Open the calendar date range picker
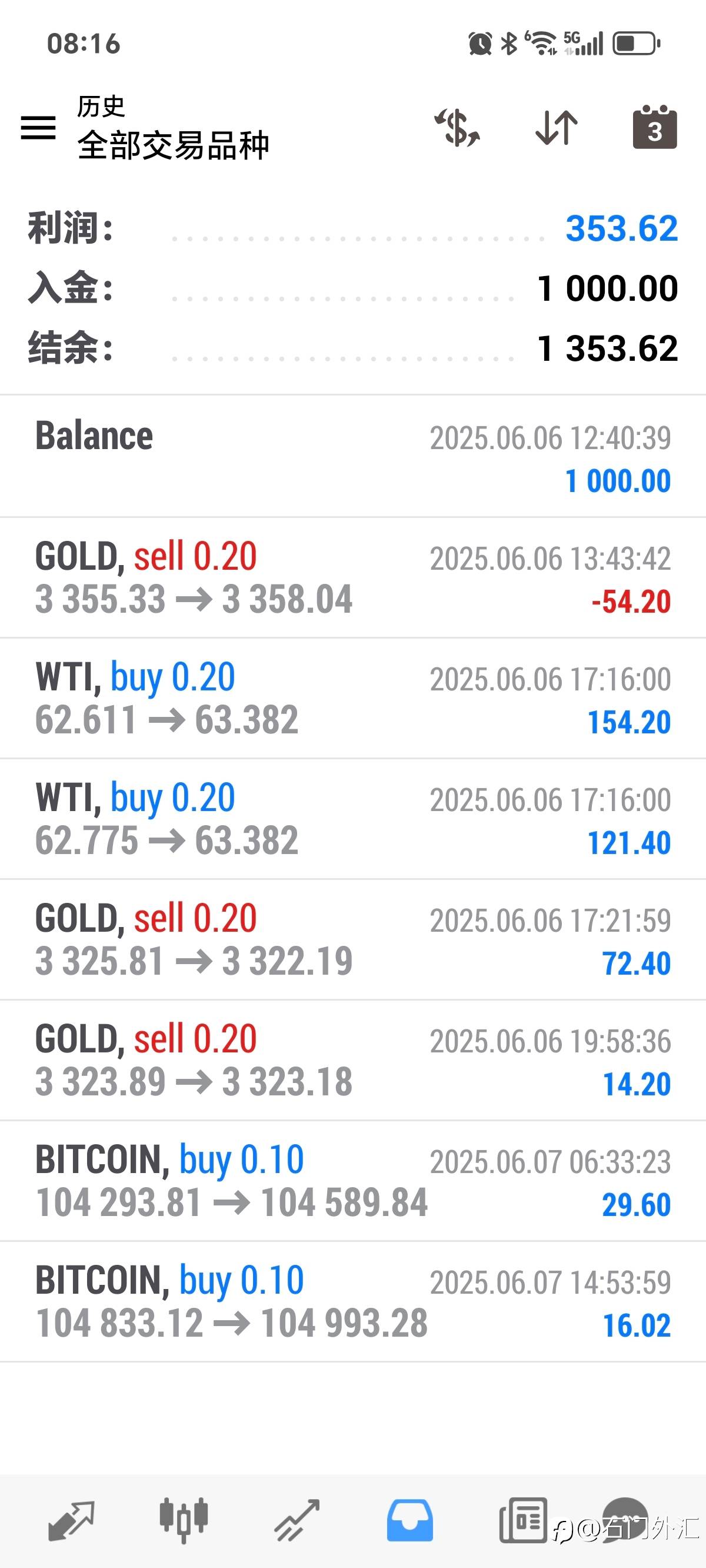This screenshot has width=706, height=1568. (655, 127)
